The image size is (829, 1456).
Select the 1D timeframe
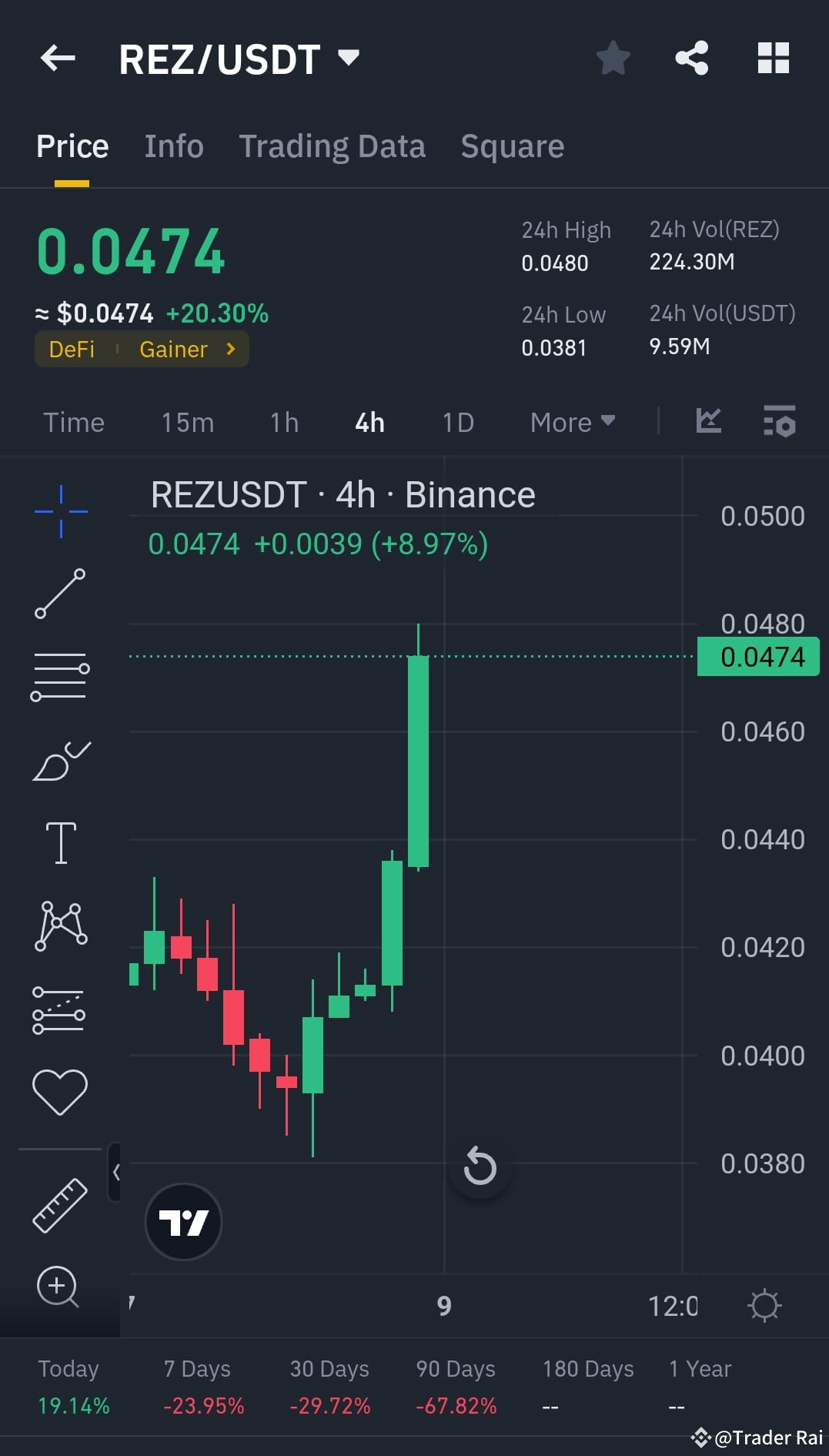pyautogui.click(x=456, y=421)
